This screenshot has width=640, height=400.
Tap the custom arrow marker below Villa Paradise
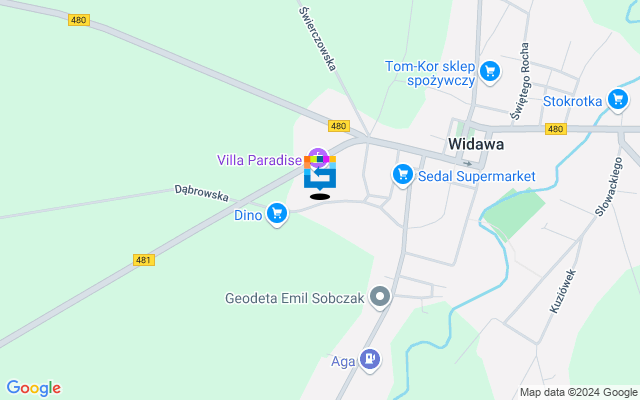320,176
